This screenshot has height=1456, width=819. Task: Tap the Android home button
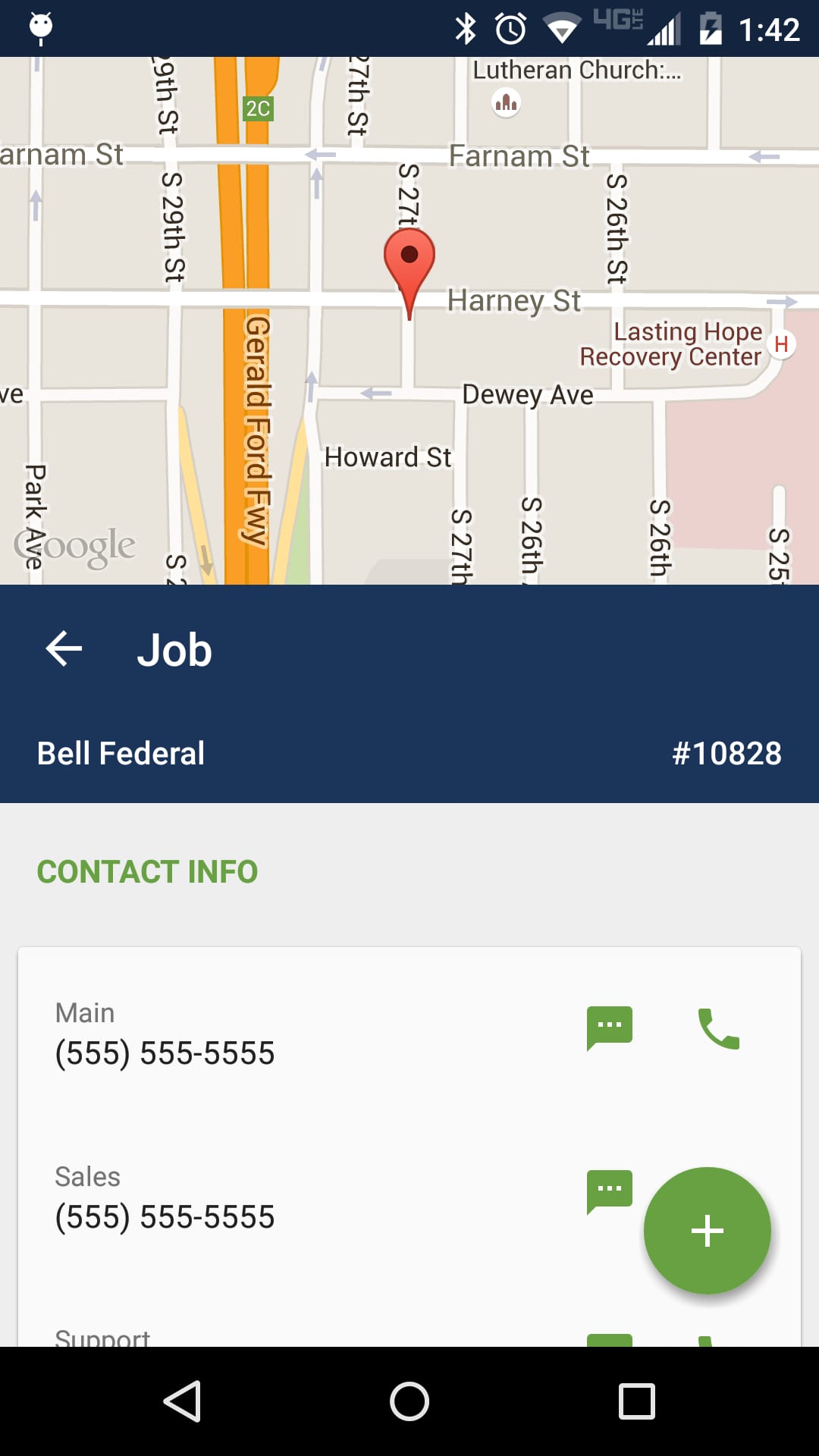click(409, 1400)
